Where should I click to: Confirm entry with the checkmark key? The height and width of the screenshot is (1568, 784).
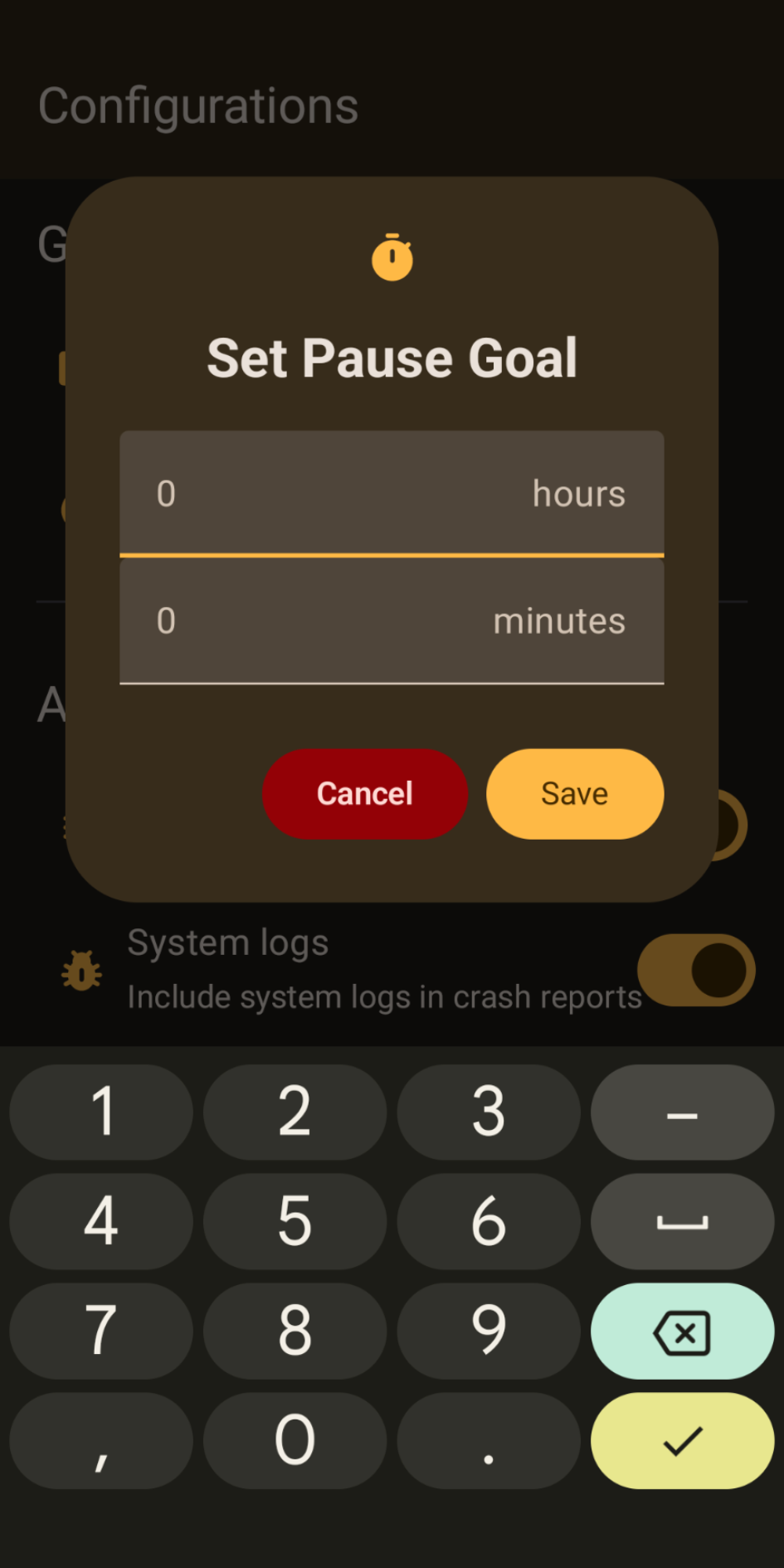coord(682,1441)
